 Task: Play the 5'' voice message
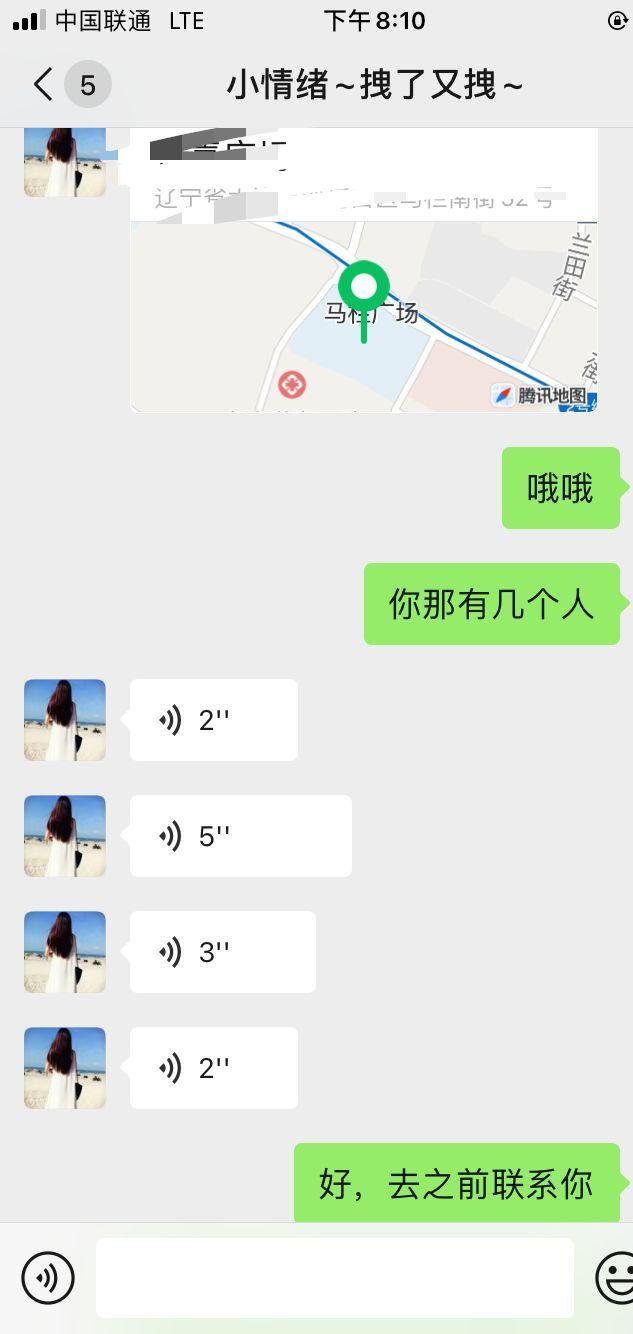click(x=240, y=836)
